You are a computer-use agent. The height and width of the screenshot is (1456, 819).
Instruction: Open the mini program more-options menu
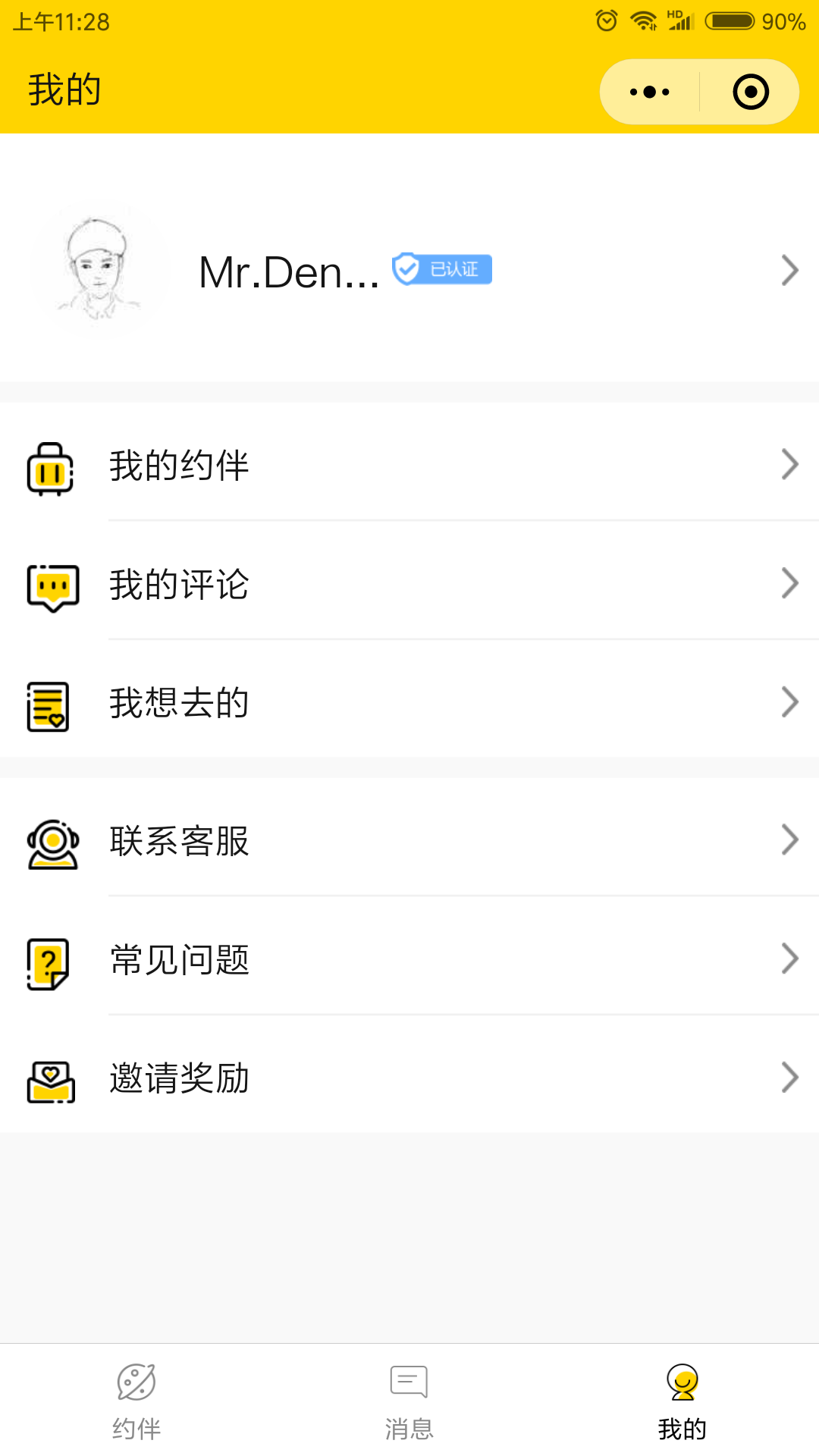650,92
